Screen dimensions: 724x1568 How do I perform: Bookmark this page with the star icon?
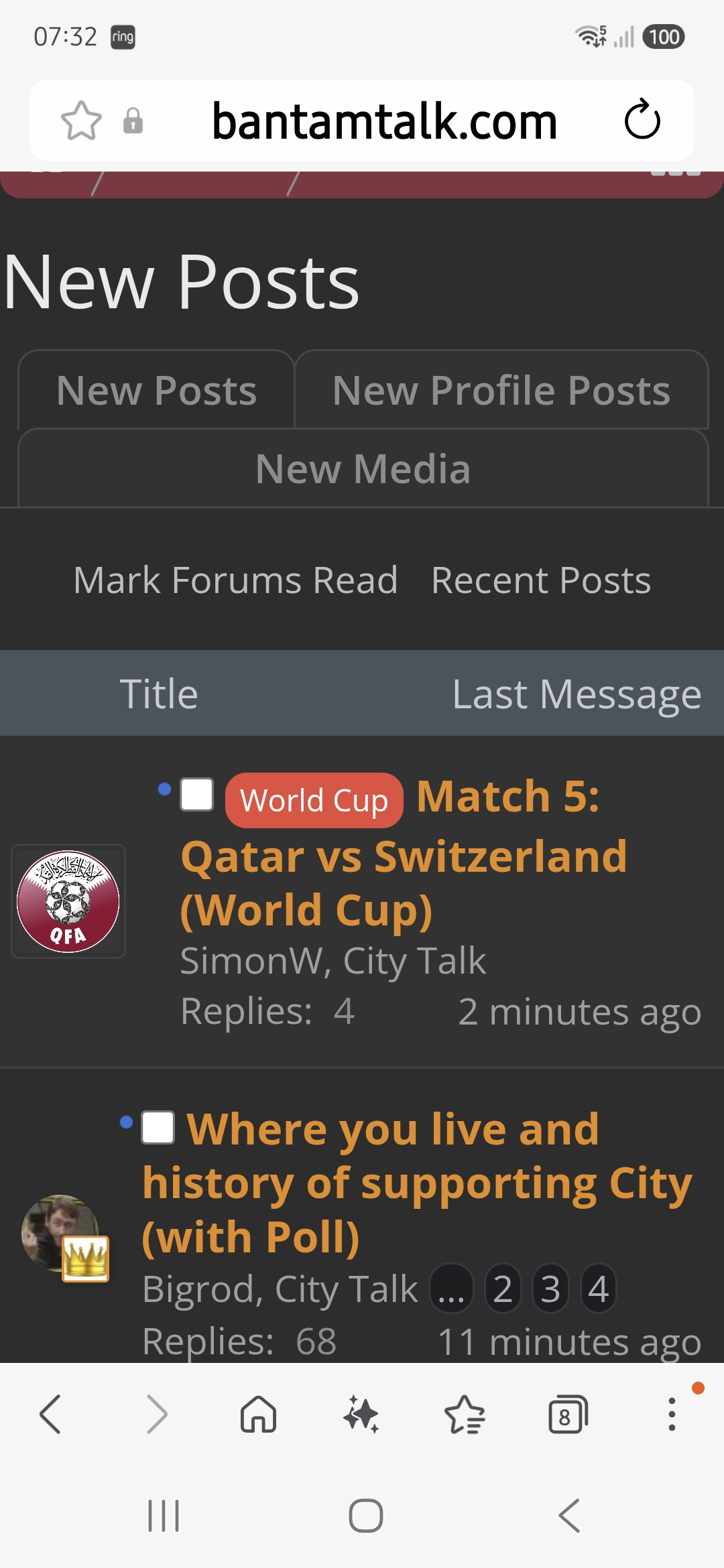click(x=81, y=121)
